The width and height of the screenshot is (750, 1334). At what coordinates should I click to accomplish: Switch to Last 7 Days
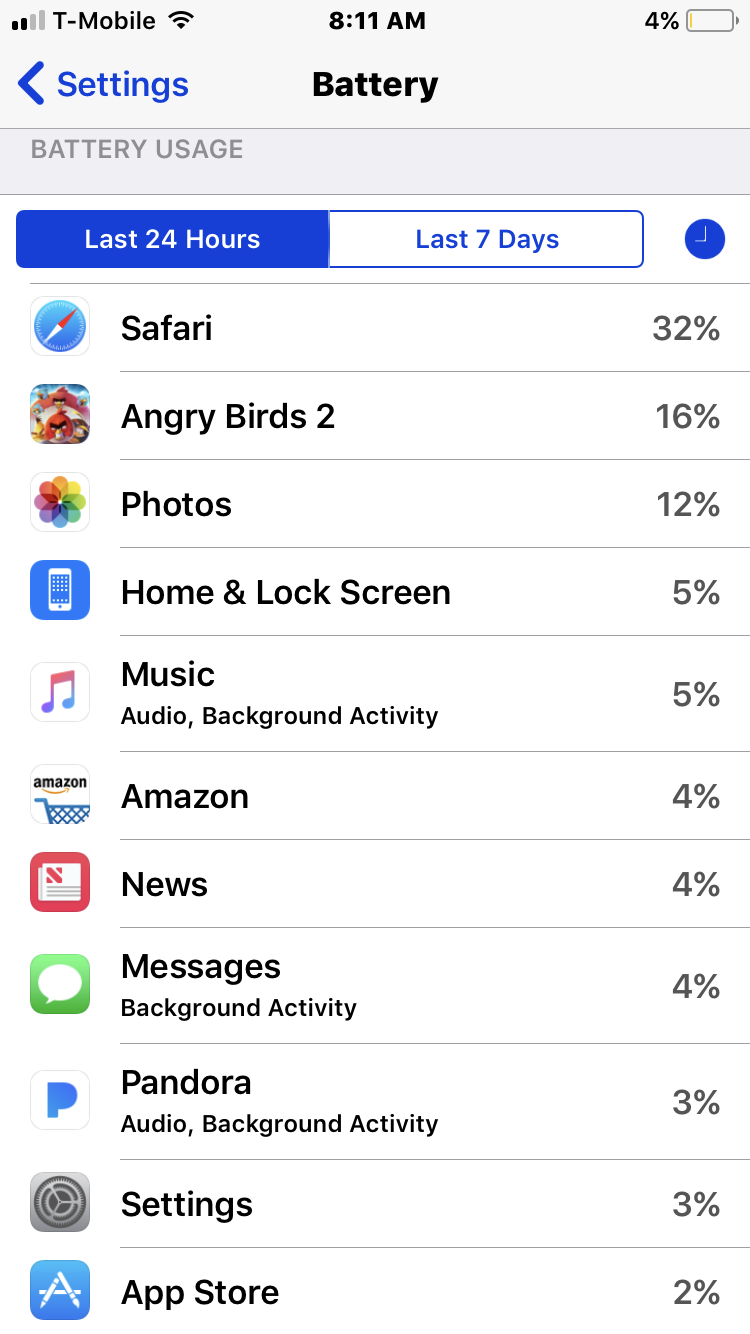tap(486, 239)
